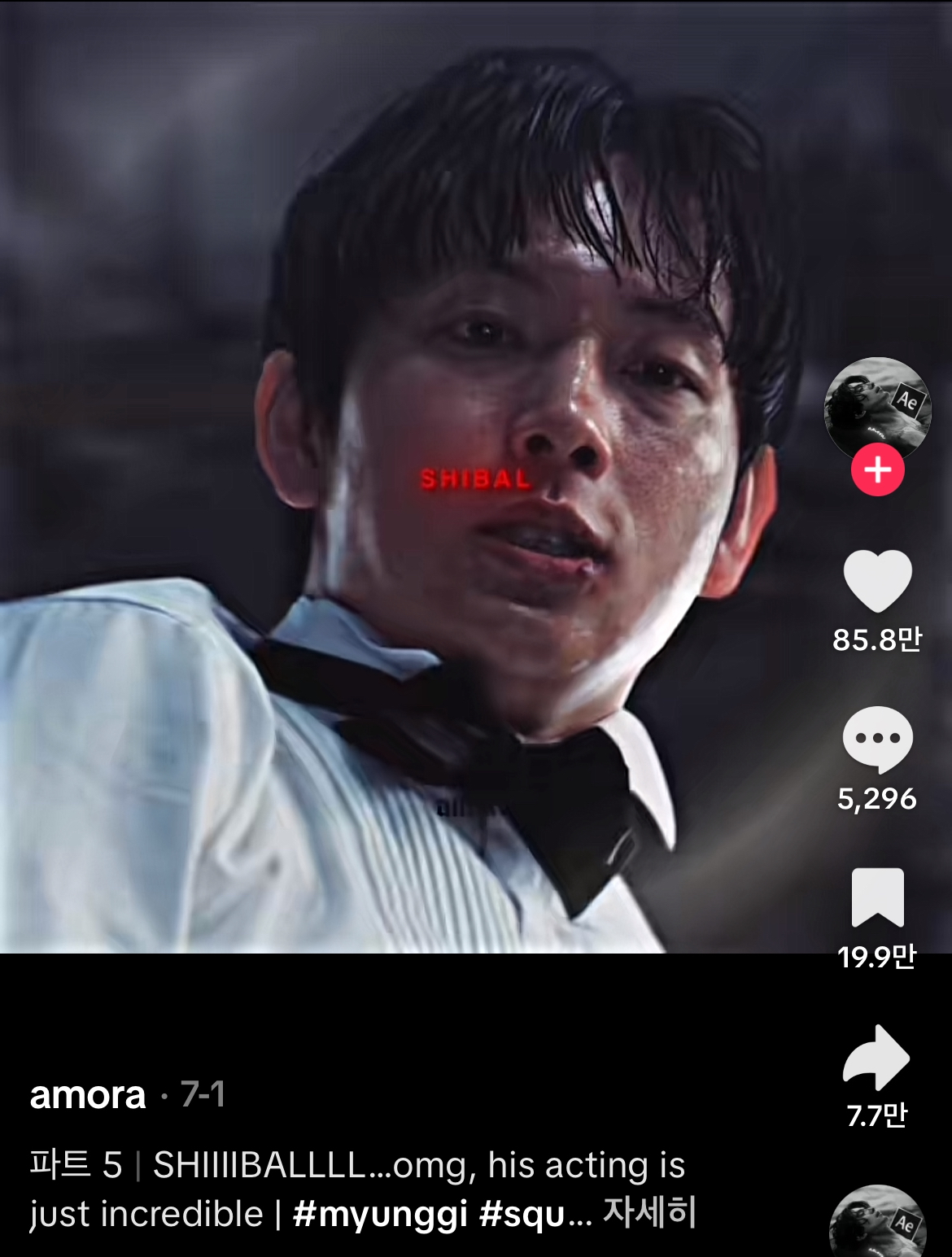Open the creator's profile picture
Image resolution: width=952 pixels, height=1257 pixels.
(x=877, y=405)
